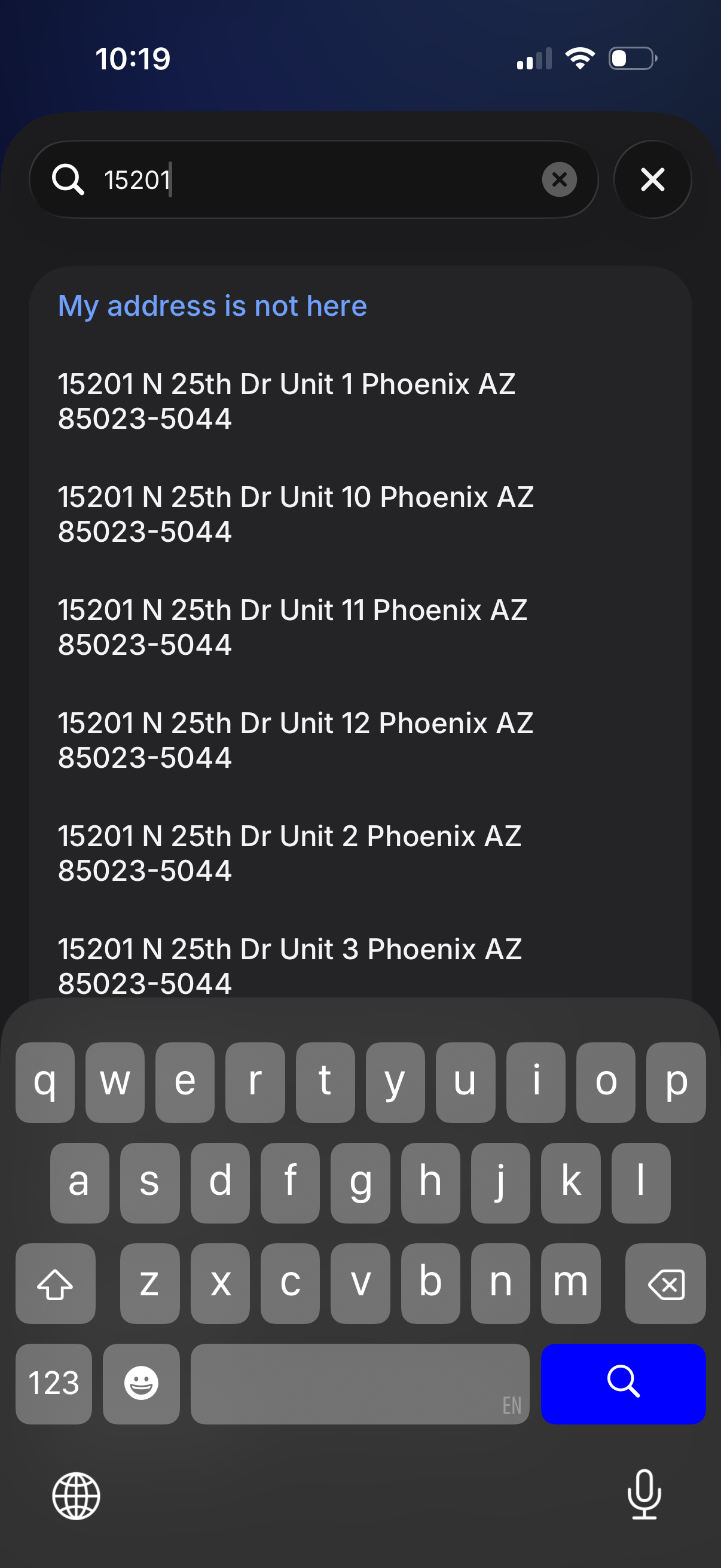Choose the Unit 10 address result
This screenshot has height=1568, width=721.
click(x=296, y=514)
